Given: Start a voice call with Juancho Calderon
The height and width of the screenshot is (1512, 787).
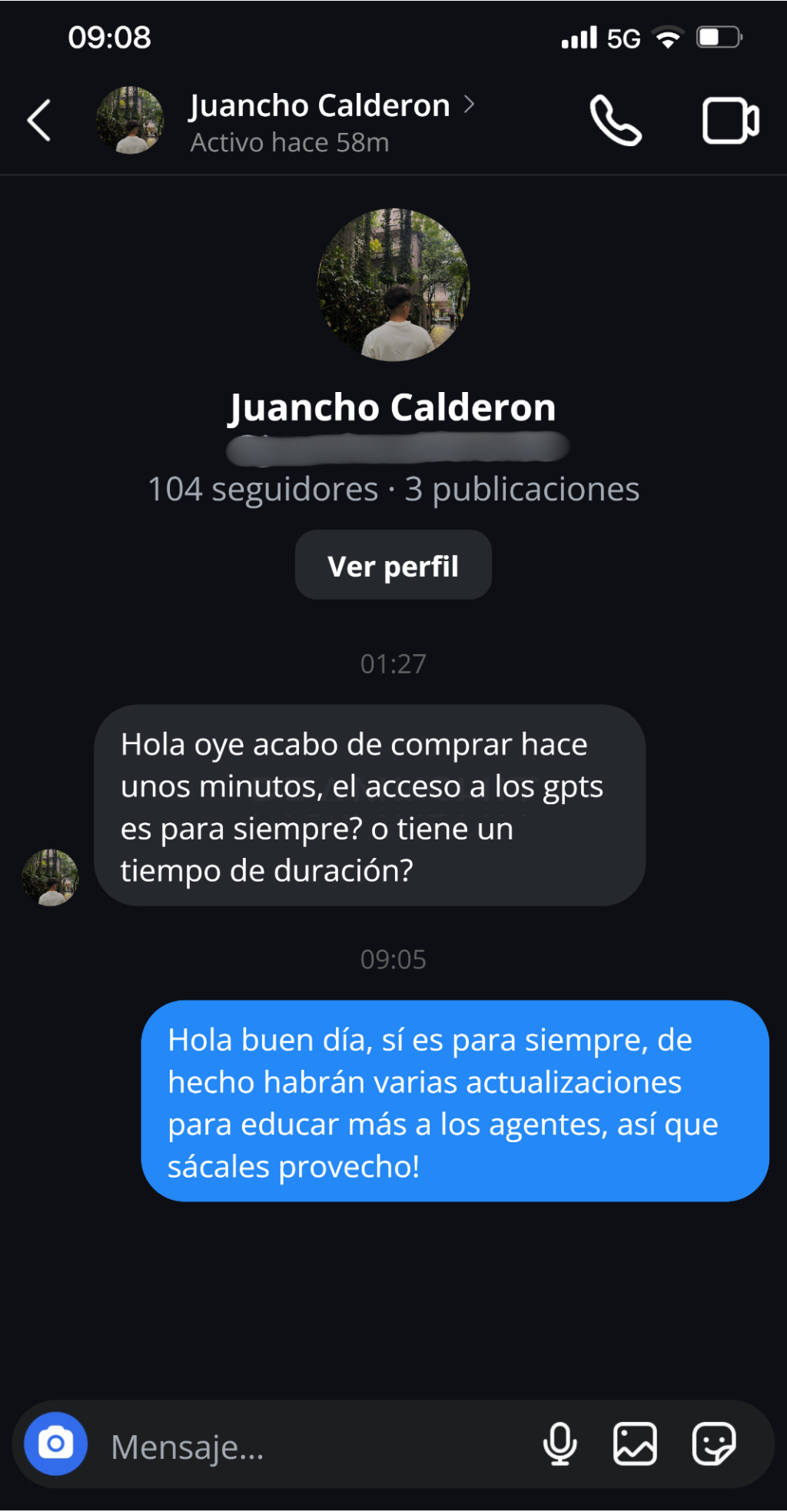Looking at the screenshot, I should pyautogui.click(x=616, y=121).
